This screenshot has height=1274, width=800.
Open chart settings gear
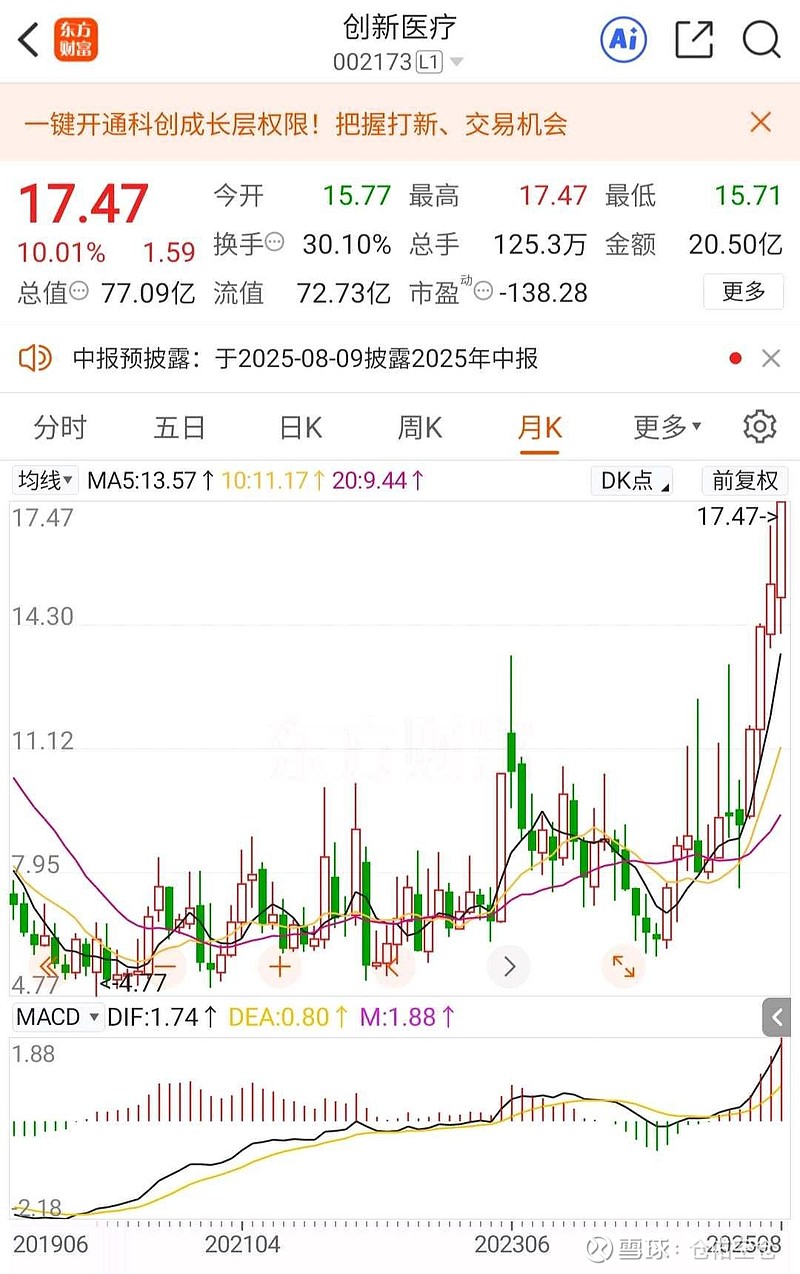[x=760, y=426]
